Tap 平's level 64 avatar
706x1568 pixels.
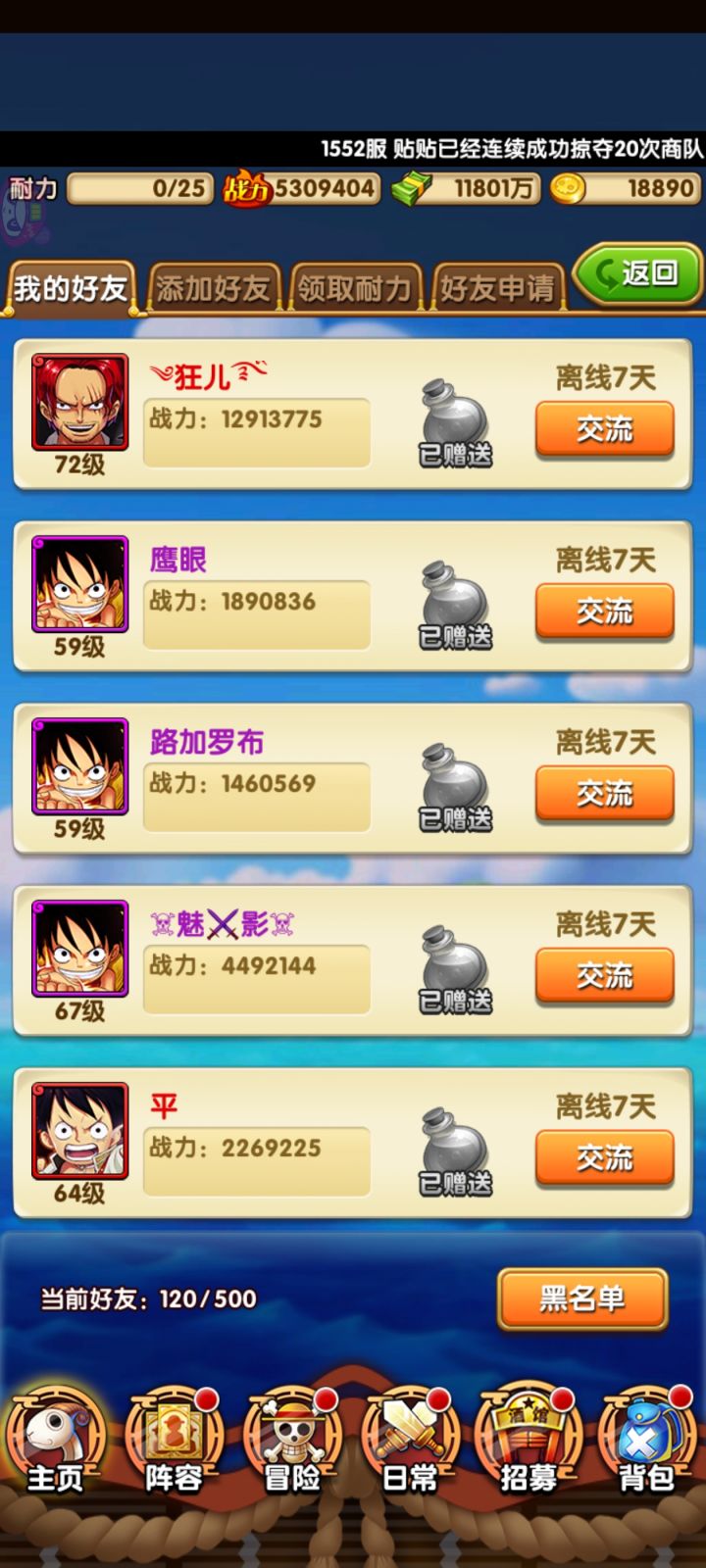pos(76,1132)
